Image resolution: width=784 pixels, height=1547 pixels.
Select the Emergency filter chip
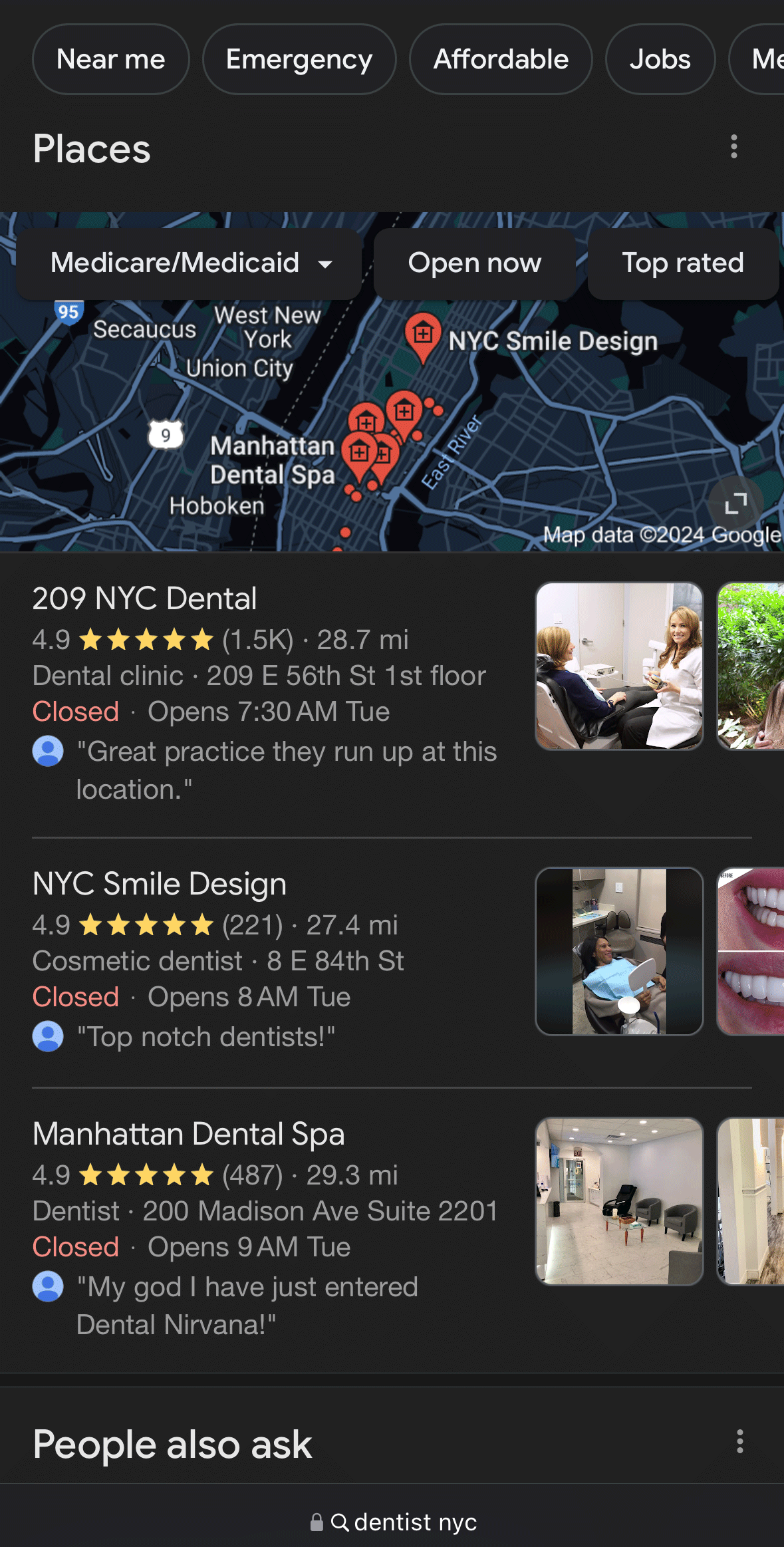pos(299,59)
